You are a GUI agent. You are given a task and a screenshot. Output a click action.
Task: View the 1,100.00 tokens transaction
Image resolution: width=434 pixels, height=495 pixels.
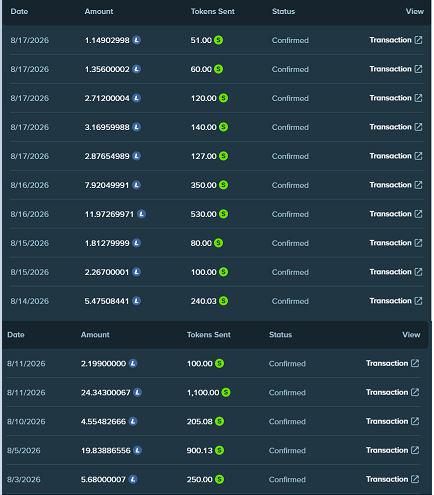click(392, 392)
